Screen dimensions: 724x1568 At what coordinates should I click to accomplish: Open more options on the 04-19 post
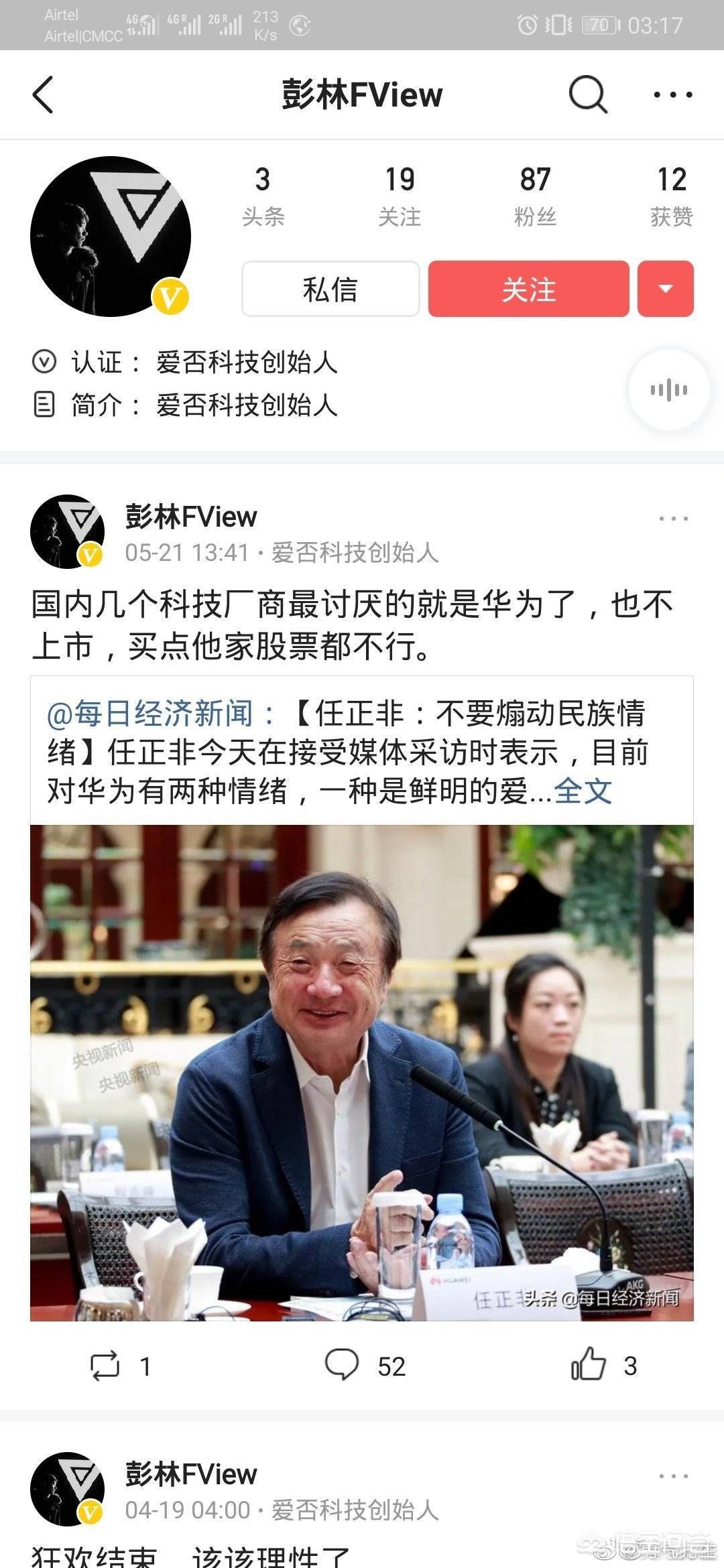(x=673, y=1476)
